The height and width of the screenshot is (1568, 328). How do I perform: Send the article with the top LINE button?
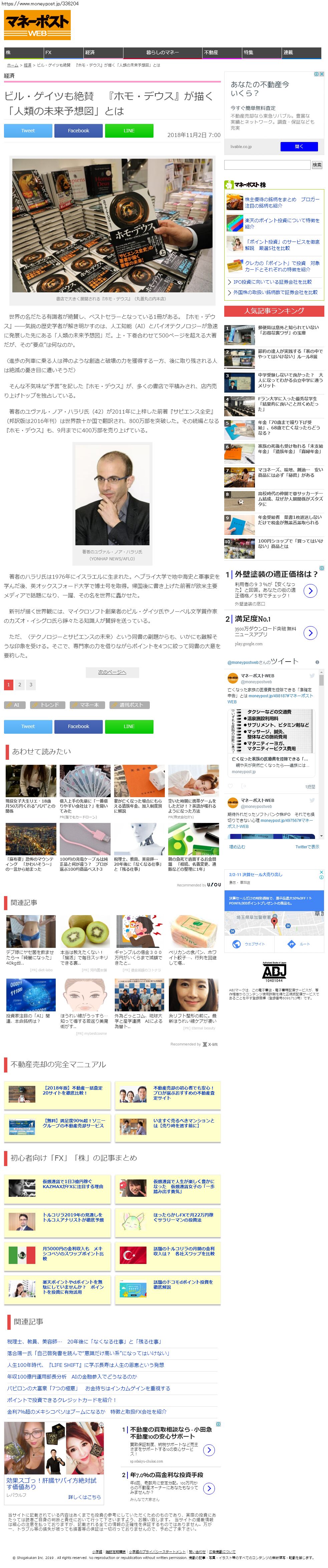(129, 130)
